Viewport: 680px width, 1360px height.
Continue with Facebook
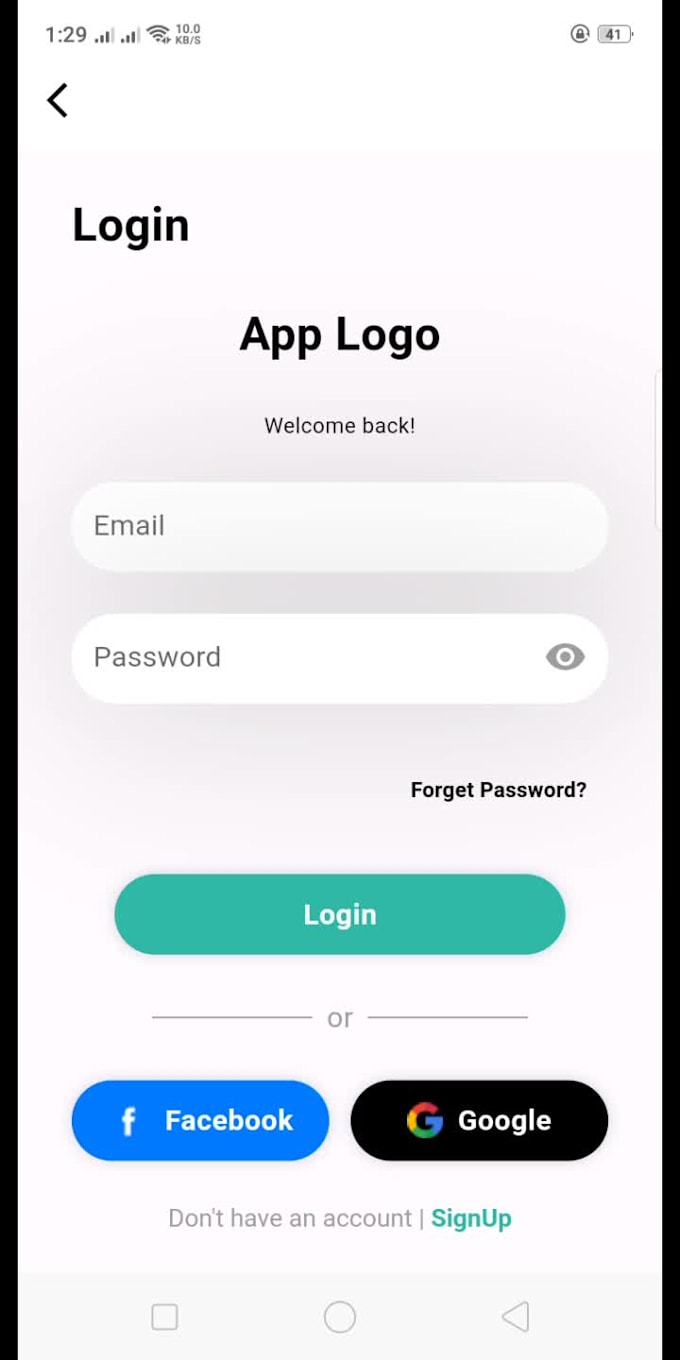(200, 1120)
